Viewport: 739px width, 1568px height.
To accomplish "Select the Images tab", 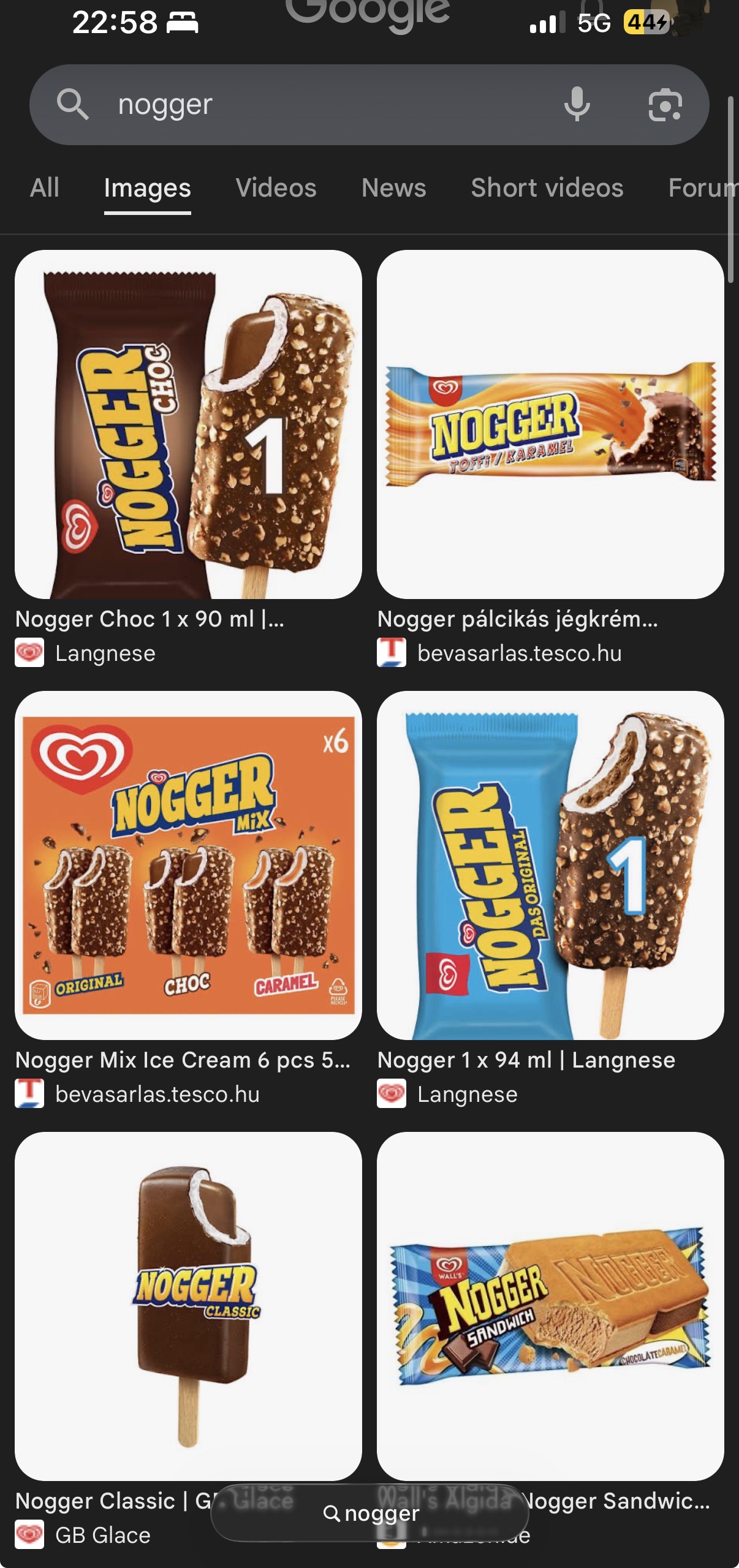I will coord(147,188).
